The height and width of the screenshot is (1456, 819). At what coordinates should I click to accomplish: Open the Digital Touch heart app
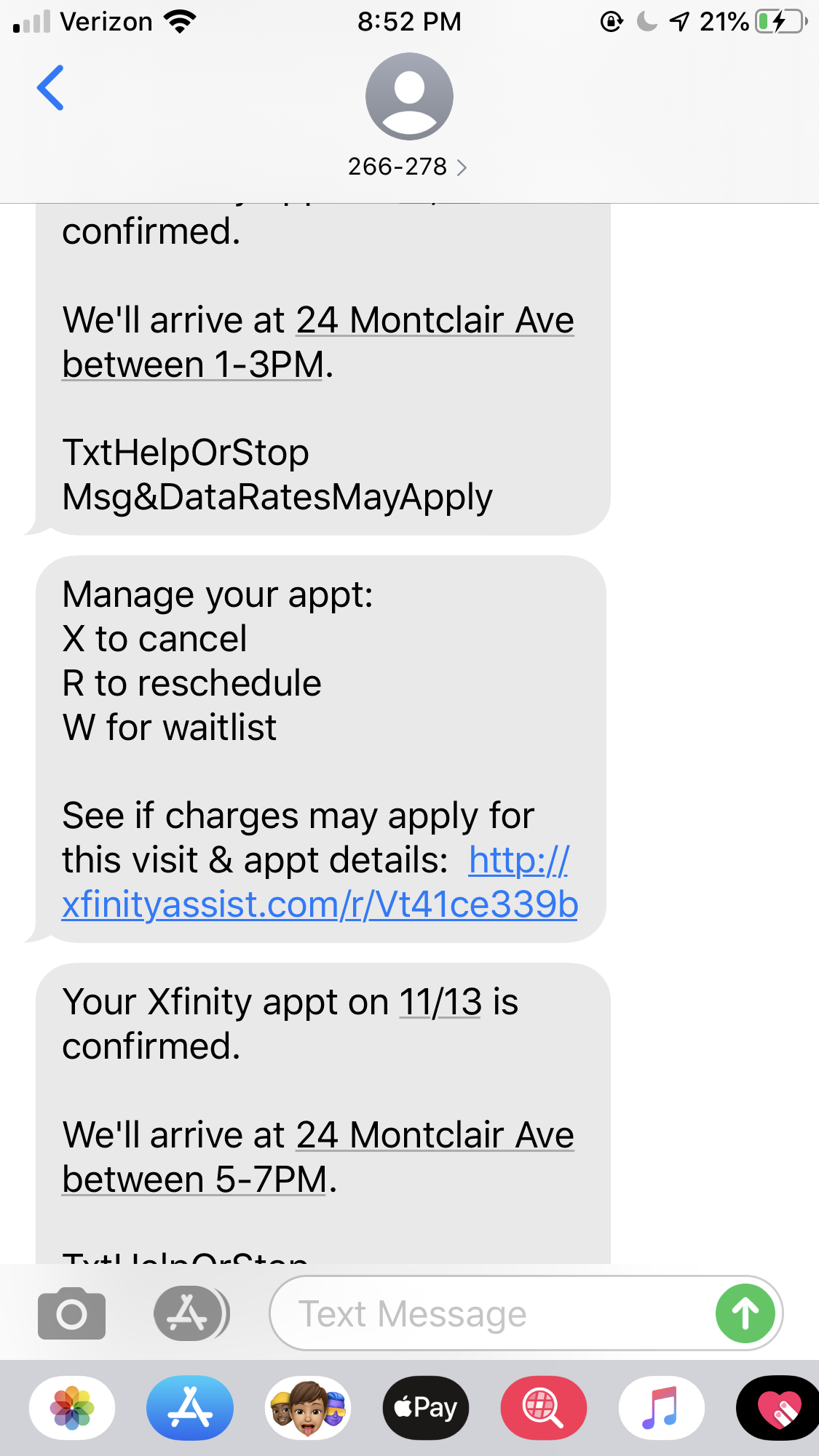(x=778, y=1408)
